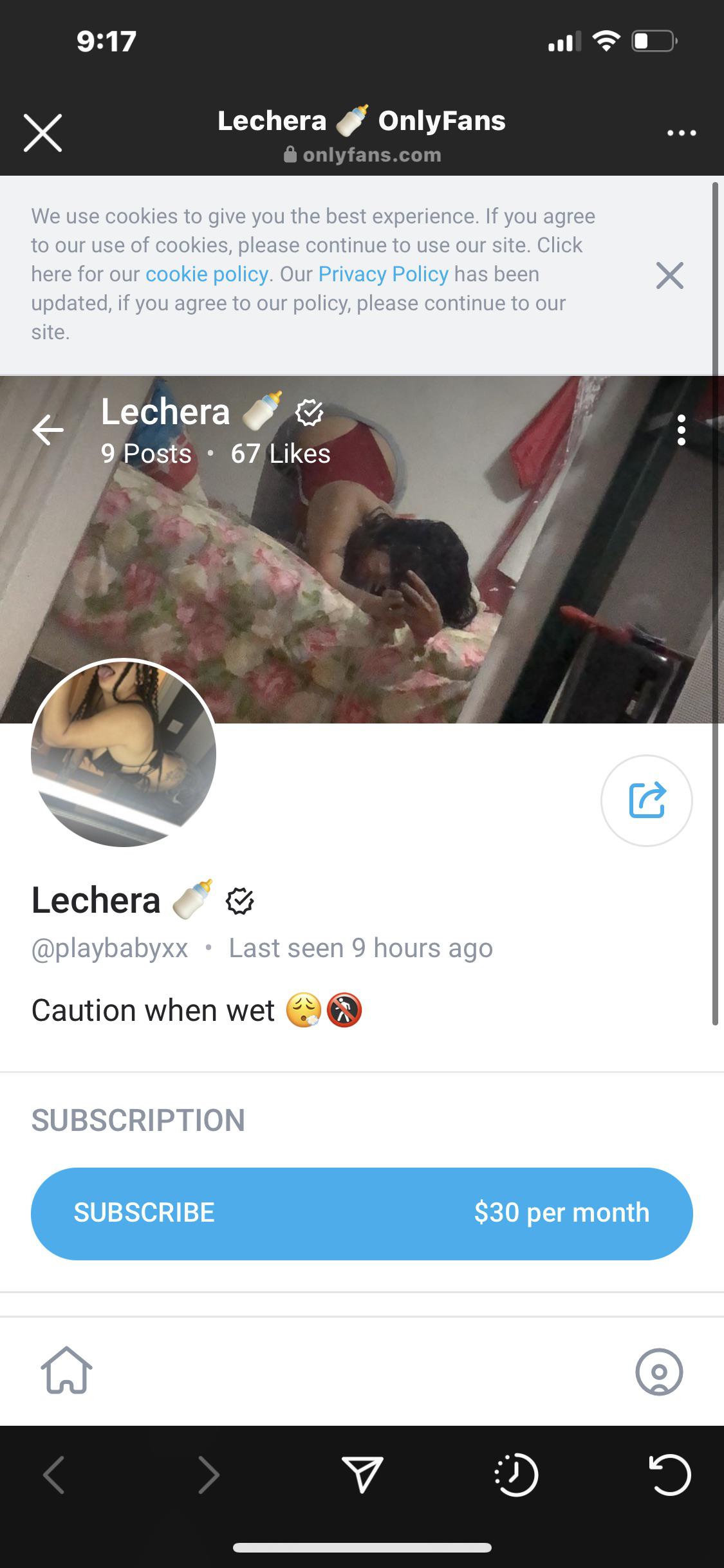Go back using the profile header arrow
The height and width of the screenshot is (1568, 724).
pyautogui.click(x=48, y=430)
